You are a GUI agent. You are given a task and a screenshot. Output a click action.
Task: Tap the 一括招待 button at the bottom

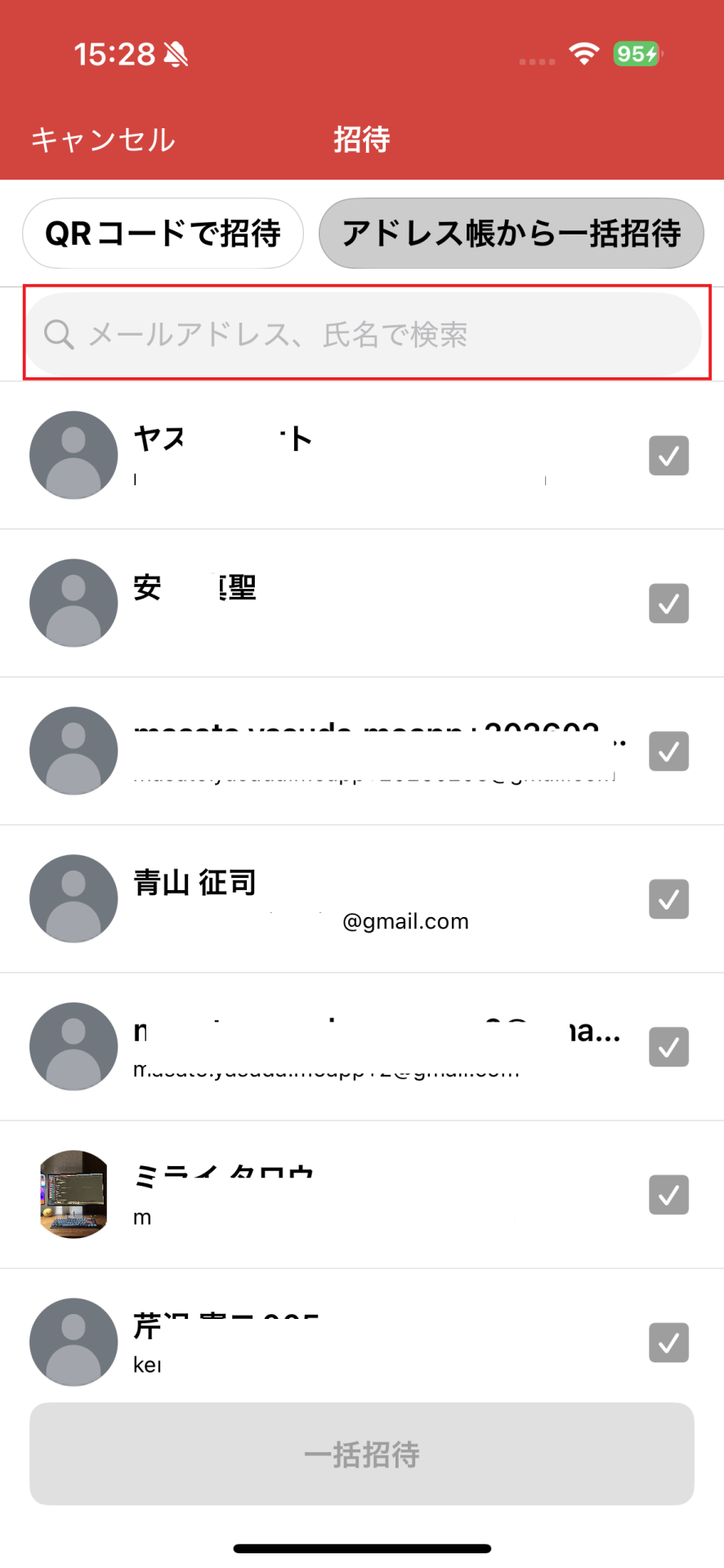(362, 1454)
